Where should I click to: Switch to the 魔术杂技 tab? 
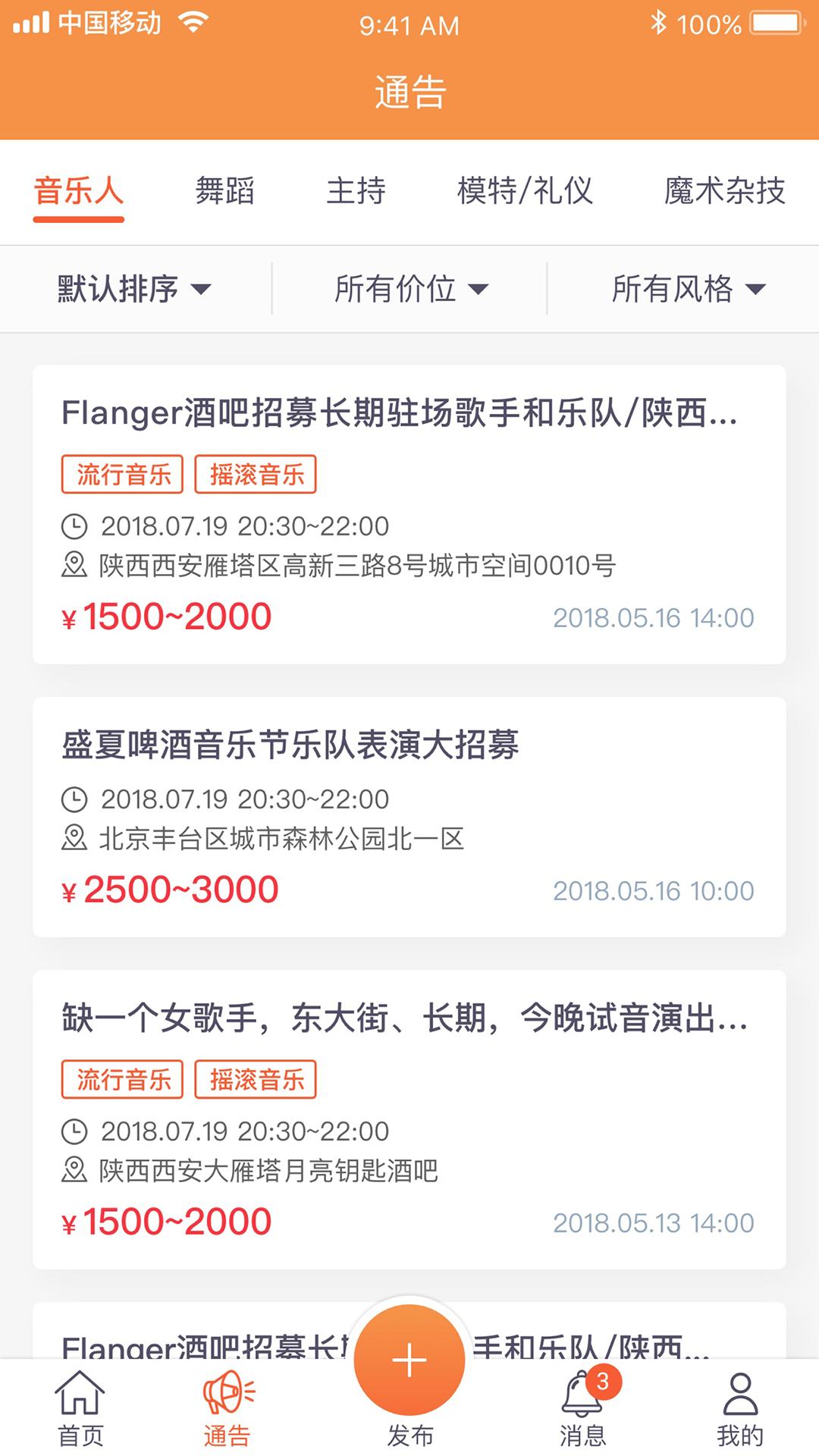724,190
